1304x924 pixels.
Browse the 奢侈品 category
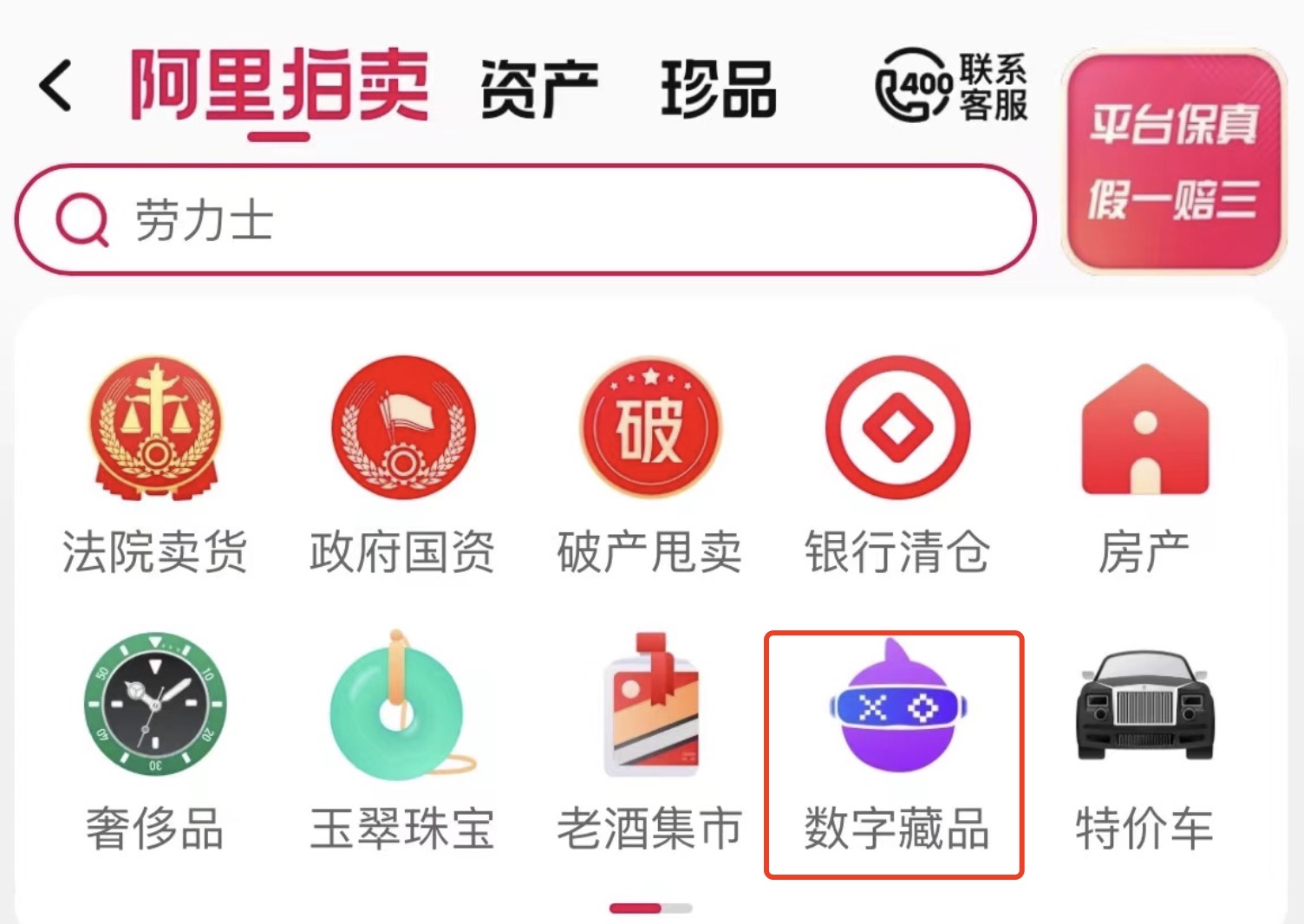[x=155, y=743]
